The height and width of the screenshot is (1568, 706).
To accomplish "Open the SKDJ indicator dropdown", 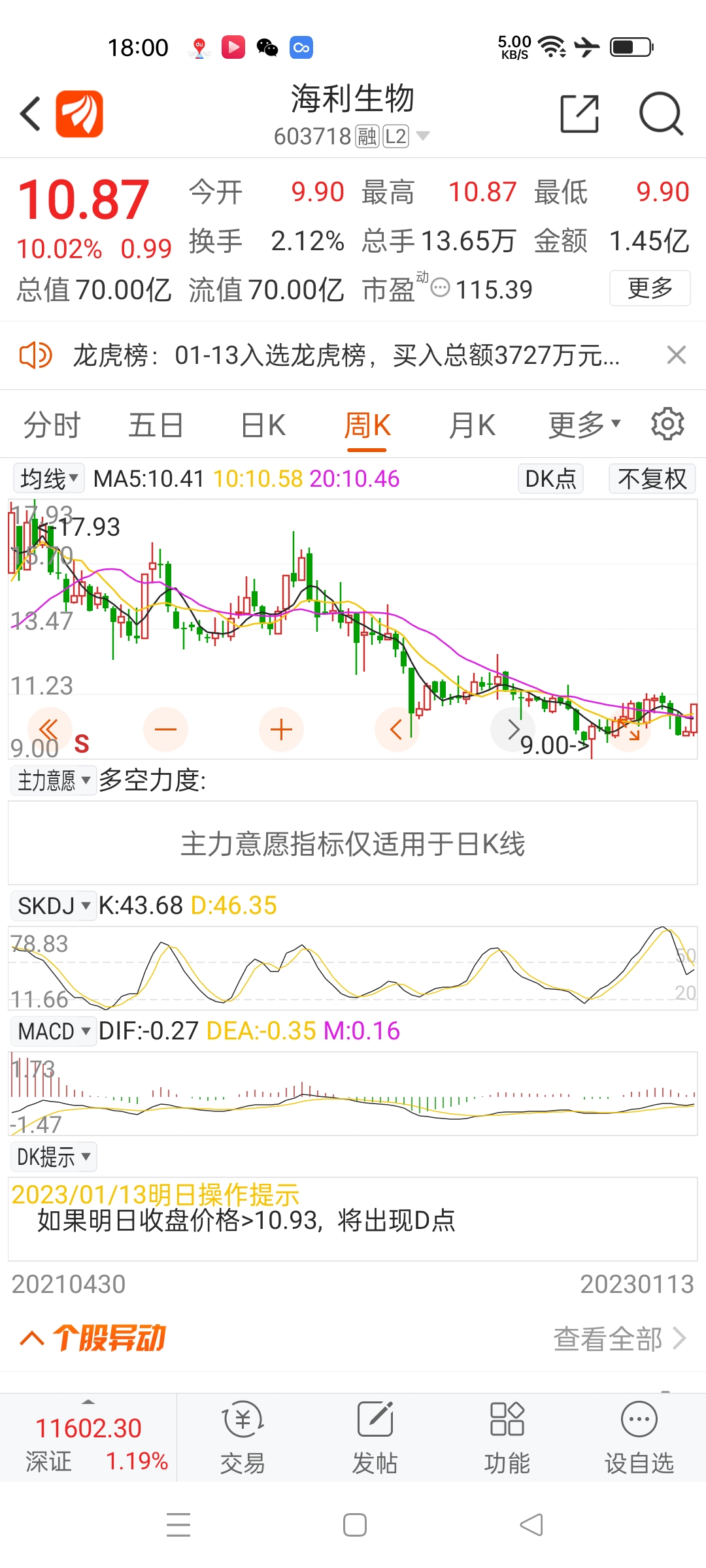I will point(53,906).
